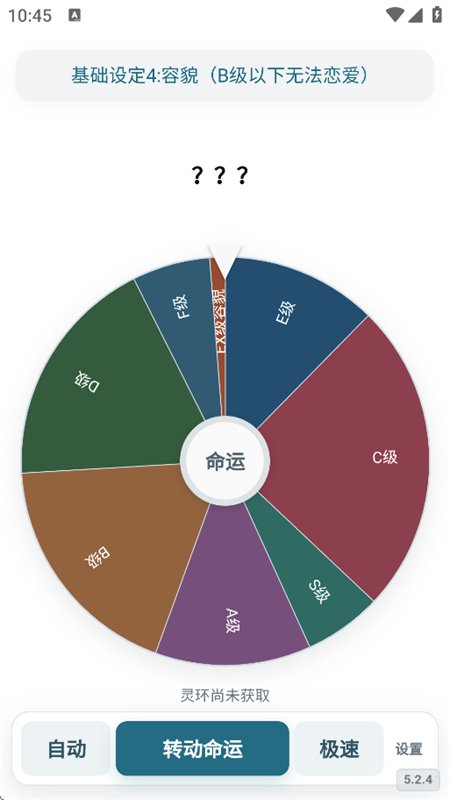Tap the 转动命运 spin button
The height and width of the screenshot is (800, 450).
coord(203,748)
